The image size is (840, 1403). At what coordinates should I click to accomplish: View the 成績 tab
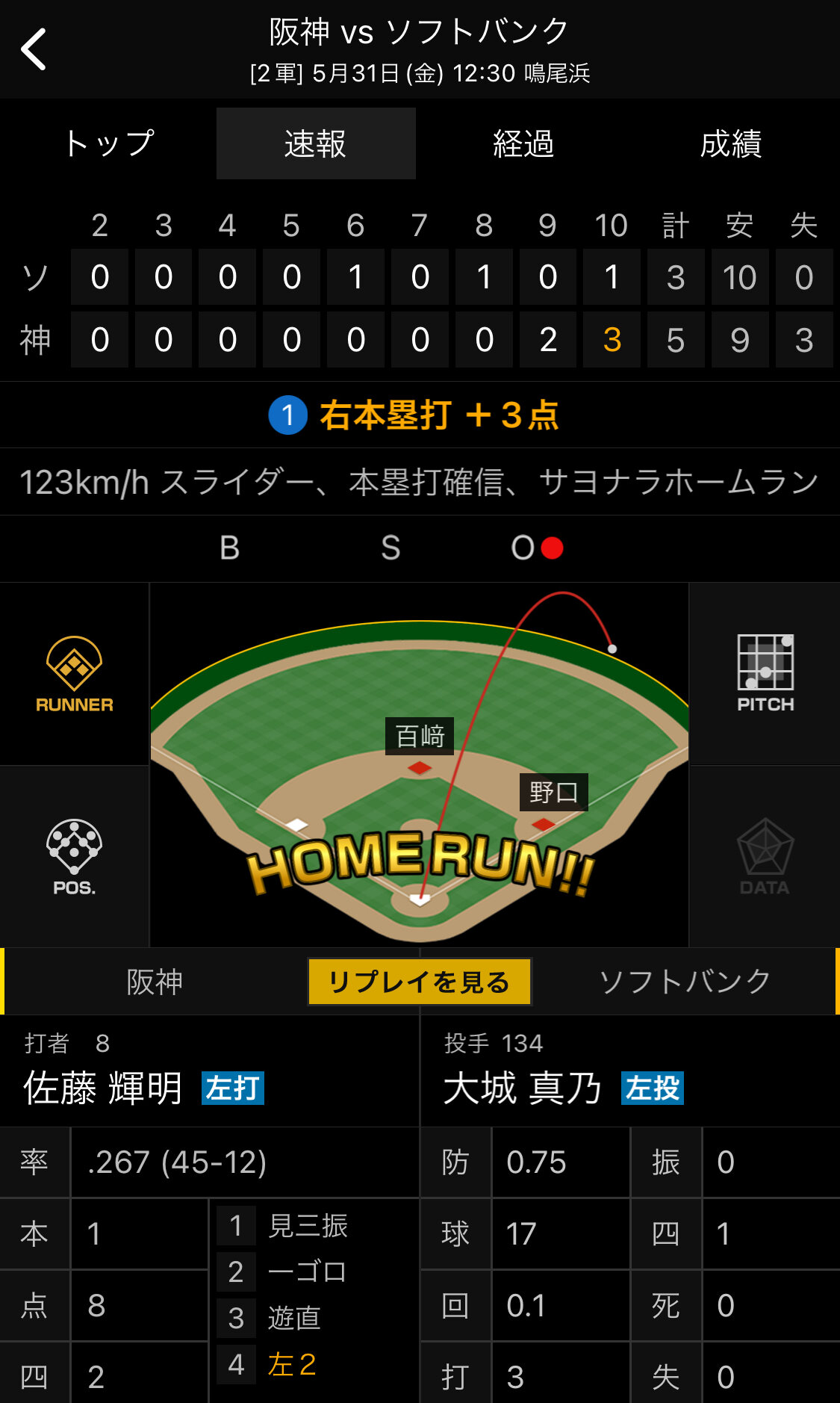(730, 143)
